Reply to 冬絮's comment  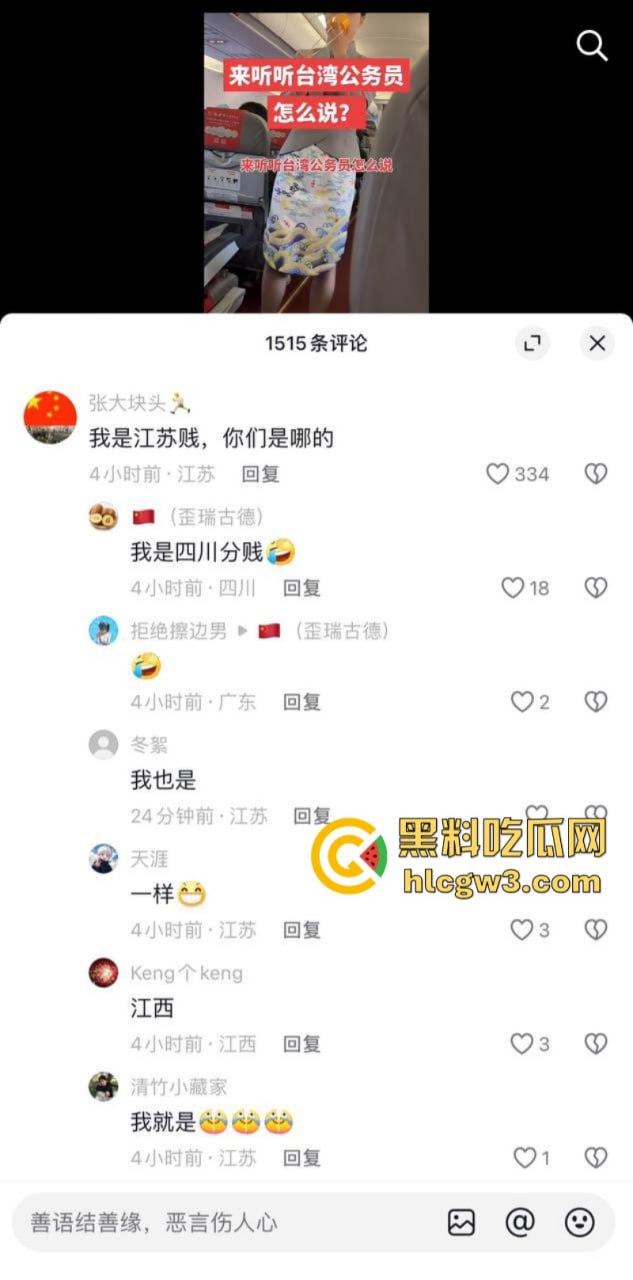point(311,816)
